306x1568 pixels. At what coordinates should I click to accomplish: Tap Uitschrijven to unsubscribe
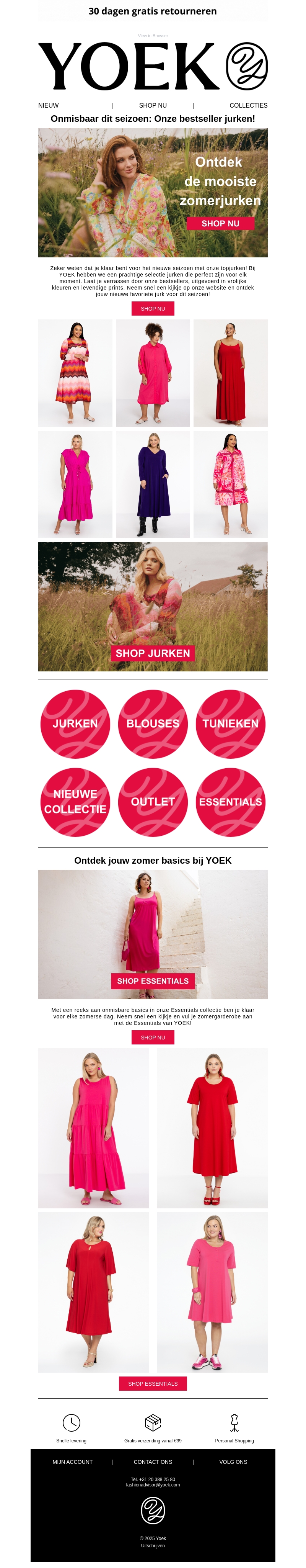[153, 1545]
